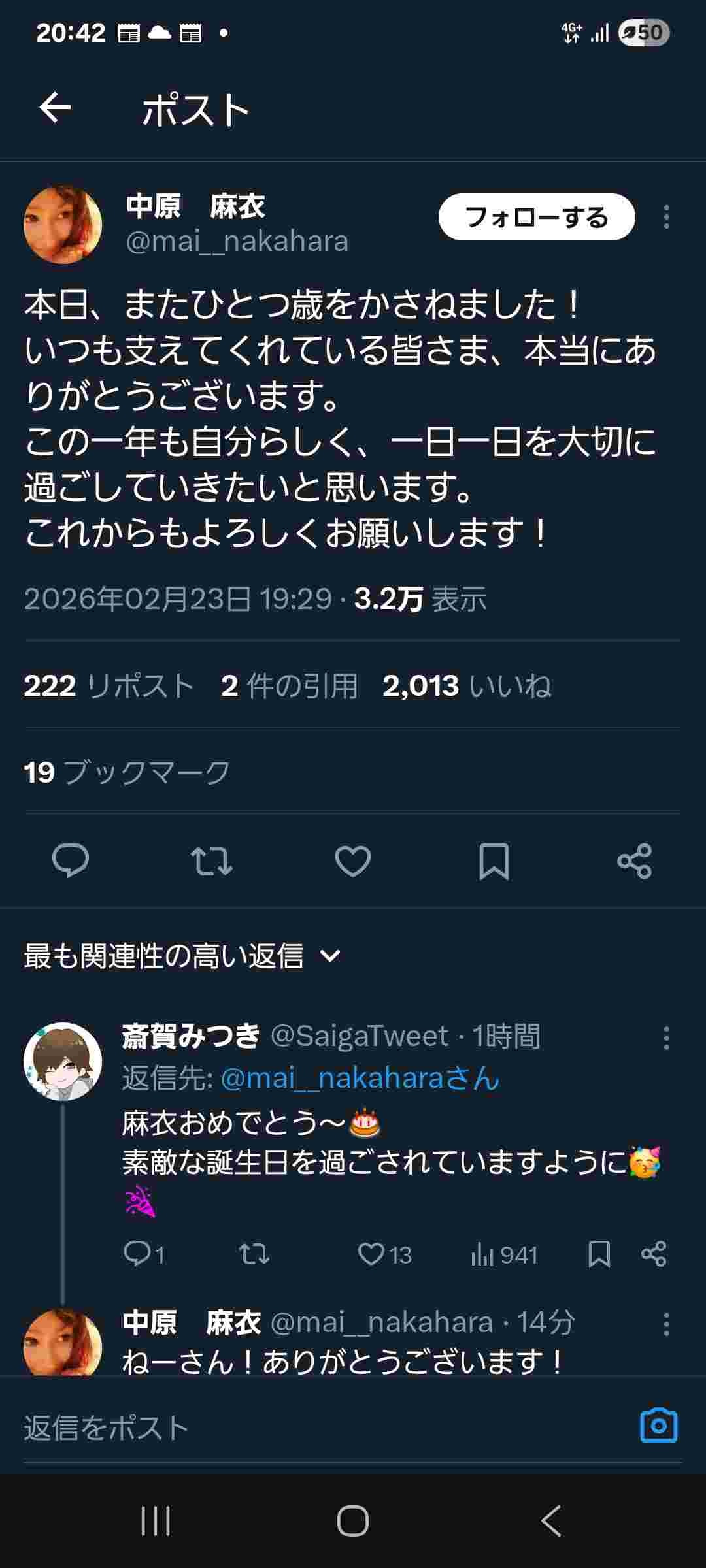Tap the system home button
Viewport: 706px width, 1568px height.
(x=353, y=1521)
